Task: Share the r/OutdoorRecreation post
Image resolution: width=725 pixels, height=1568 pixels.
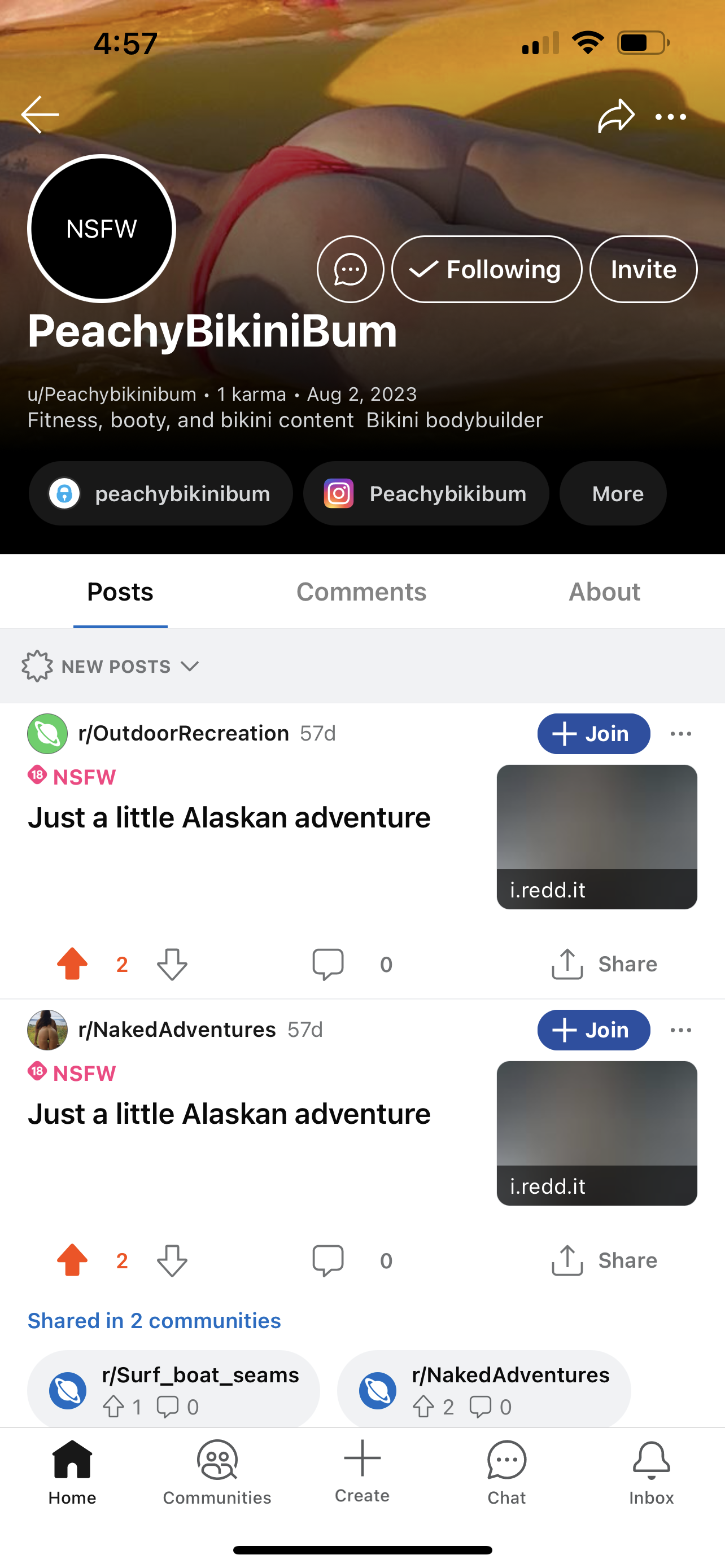Action: [x=604, y=964]
